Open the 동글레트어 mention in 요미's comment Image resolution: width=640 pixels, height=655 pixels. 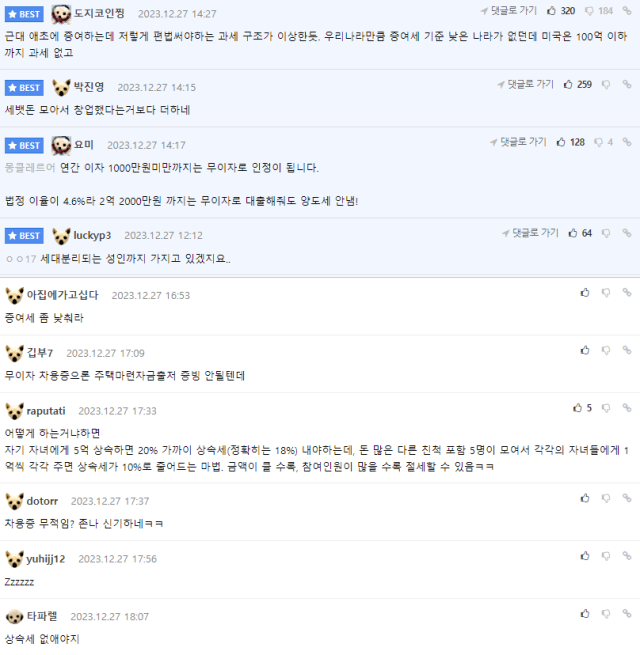[x=30, y=167]
